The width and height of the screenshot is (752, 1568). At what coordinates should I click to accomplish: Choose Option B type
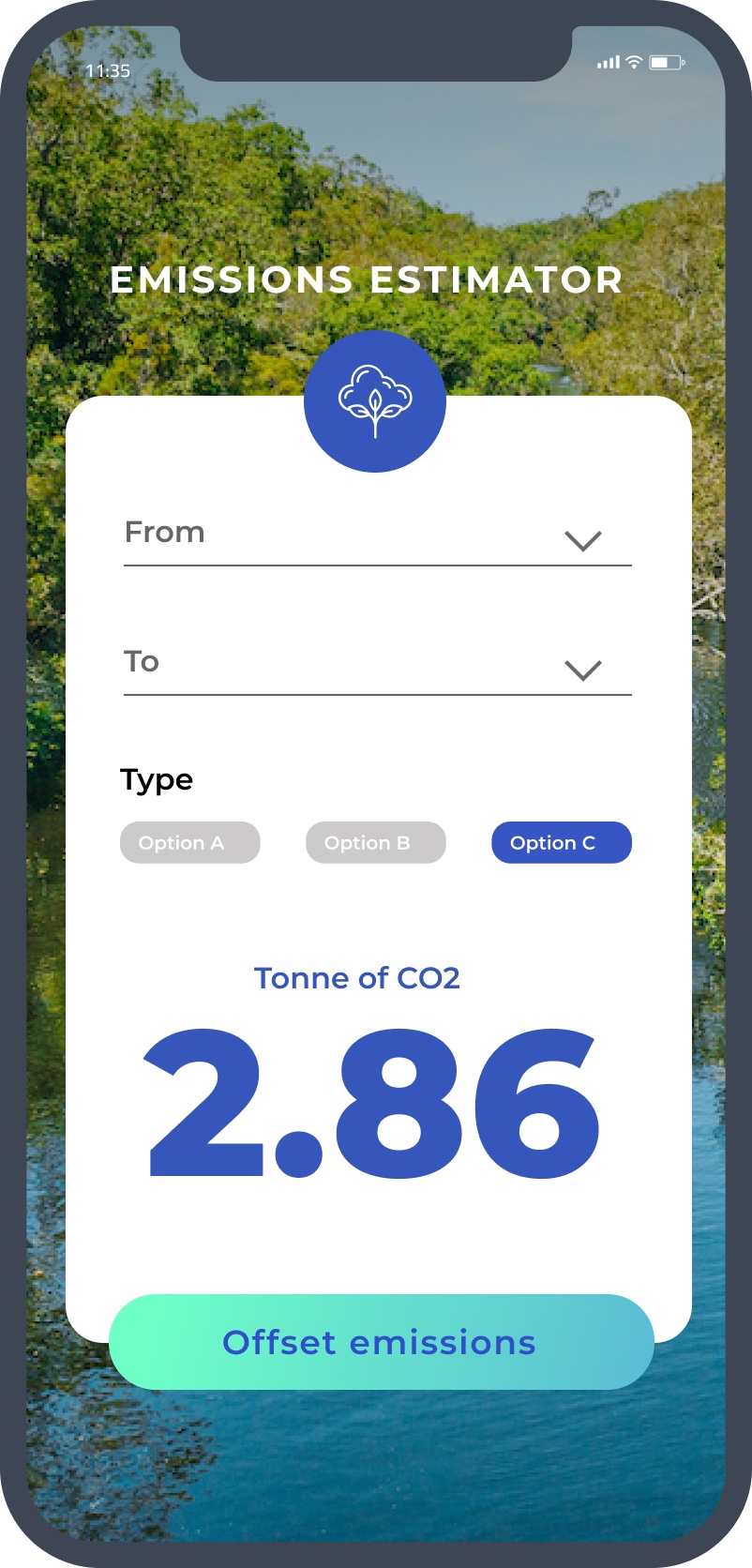click(x=376, y=842)
